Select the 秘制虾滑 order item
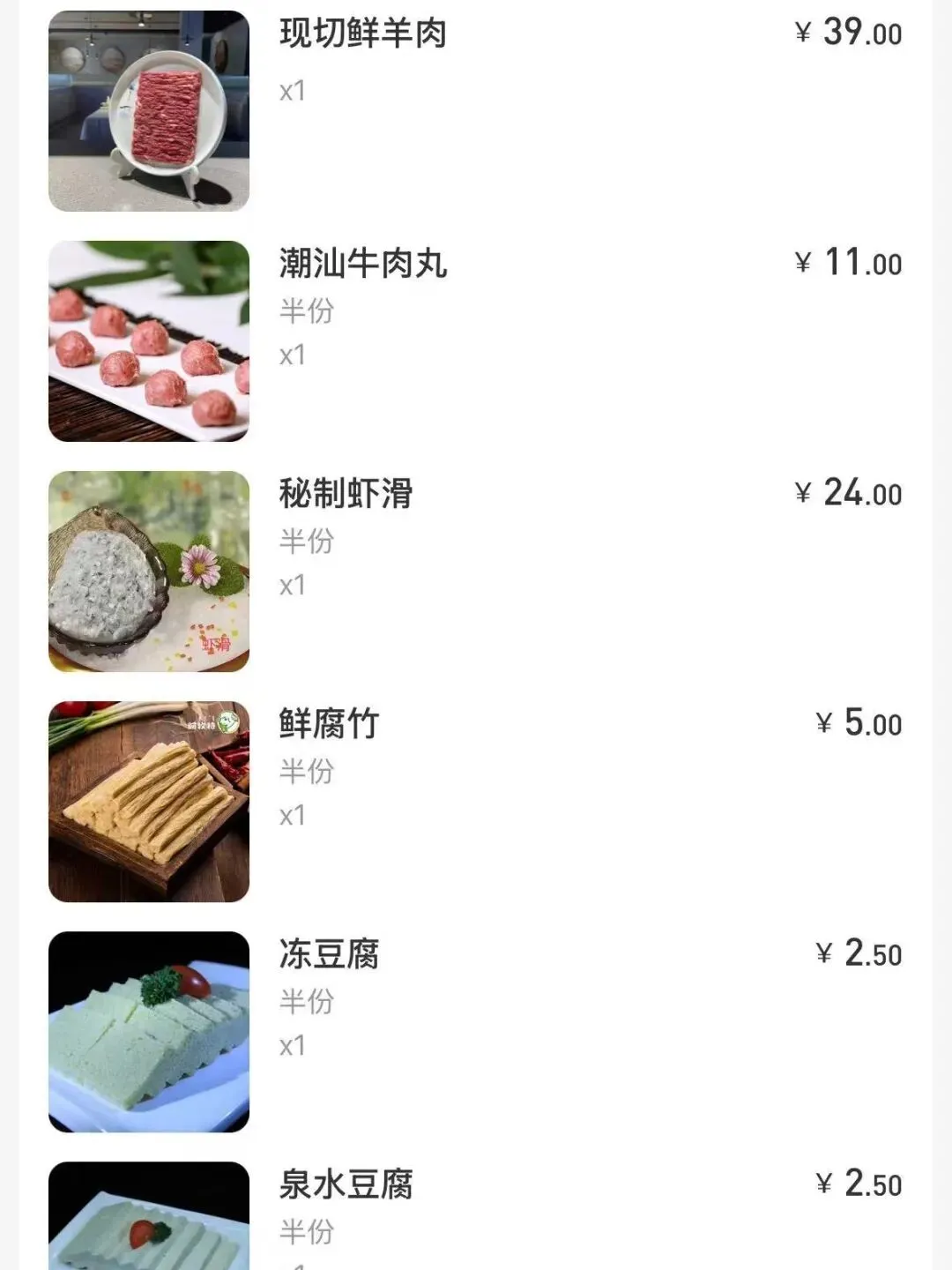Viewport: 952px width, 1270px height. pyautogui.click(x=346, y=494)
